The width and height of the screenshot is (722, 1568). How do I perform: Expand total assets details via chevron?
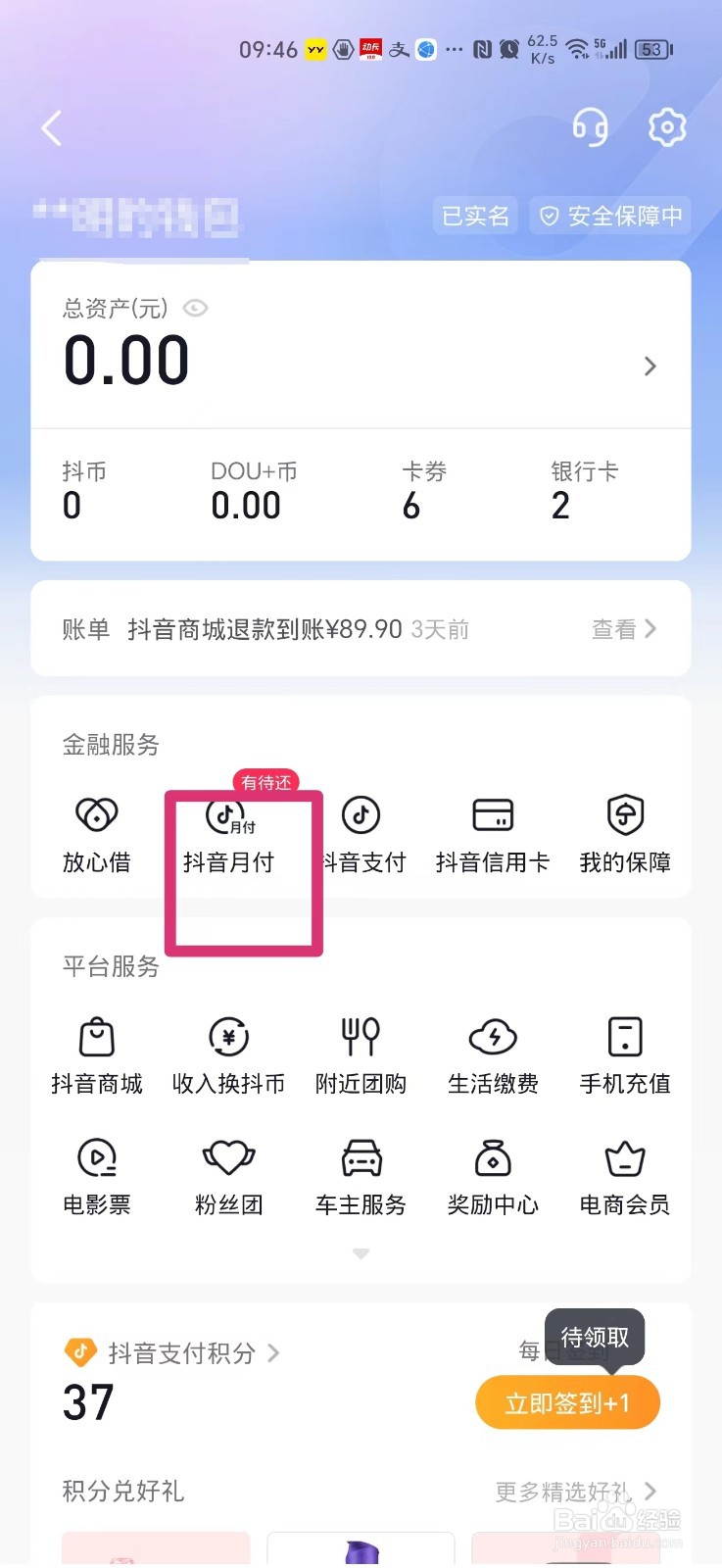pos(650,366)
